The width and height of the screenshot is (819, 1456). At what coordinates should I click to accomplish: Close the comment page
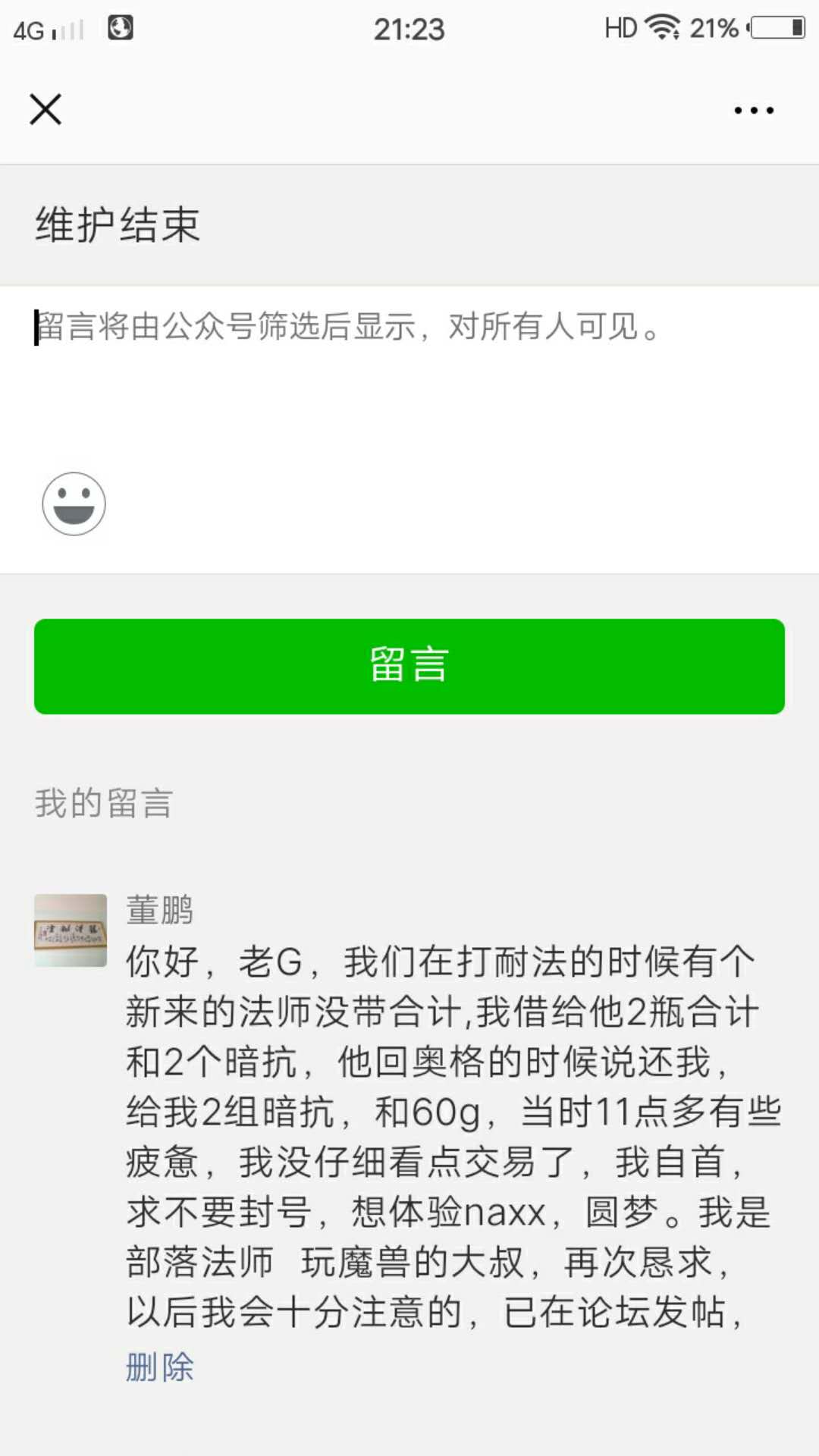45,109
